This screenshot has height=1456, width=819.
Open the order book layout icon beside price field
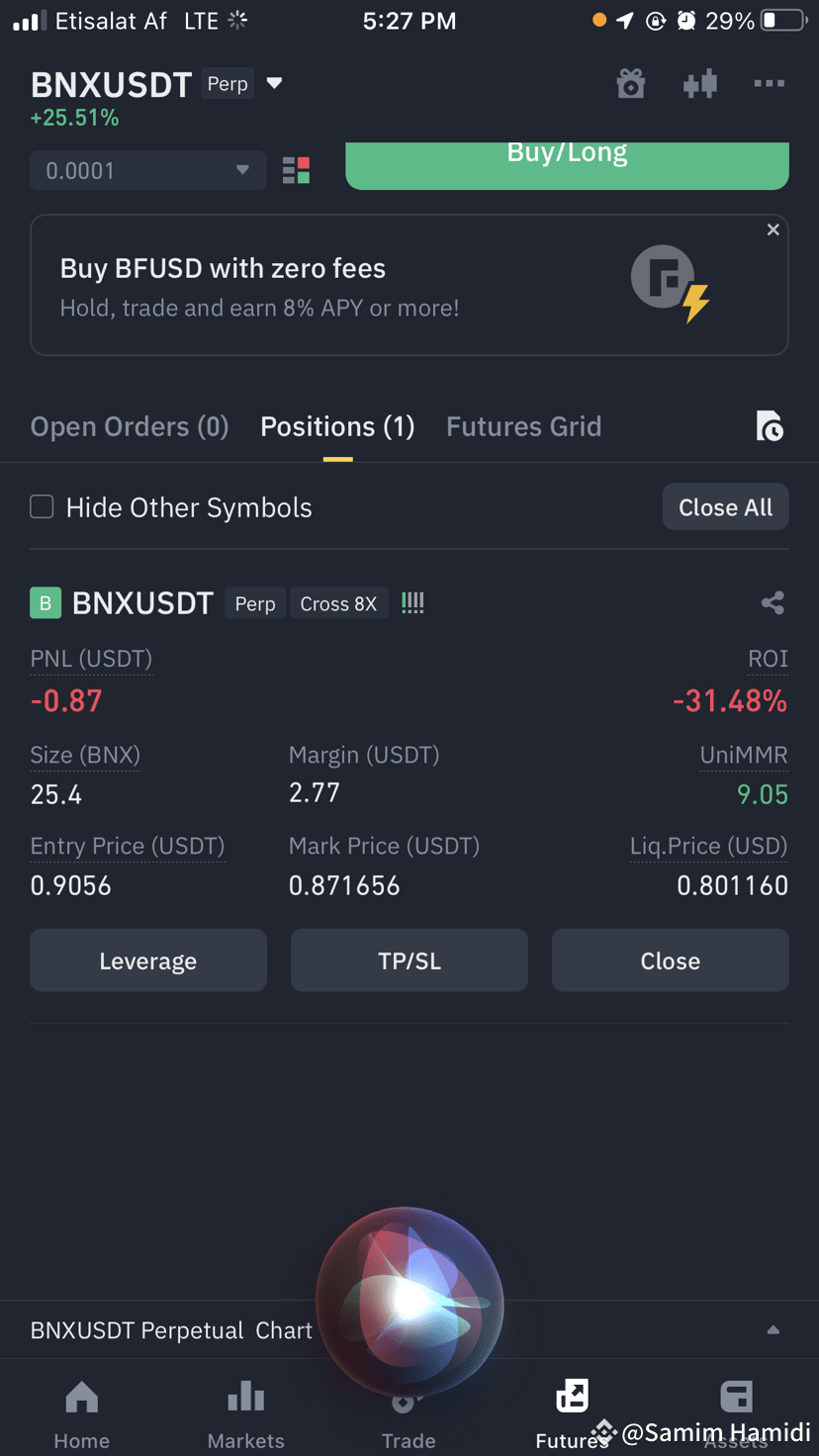(295, 169)
